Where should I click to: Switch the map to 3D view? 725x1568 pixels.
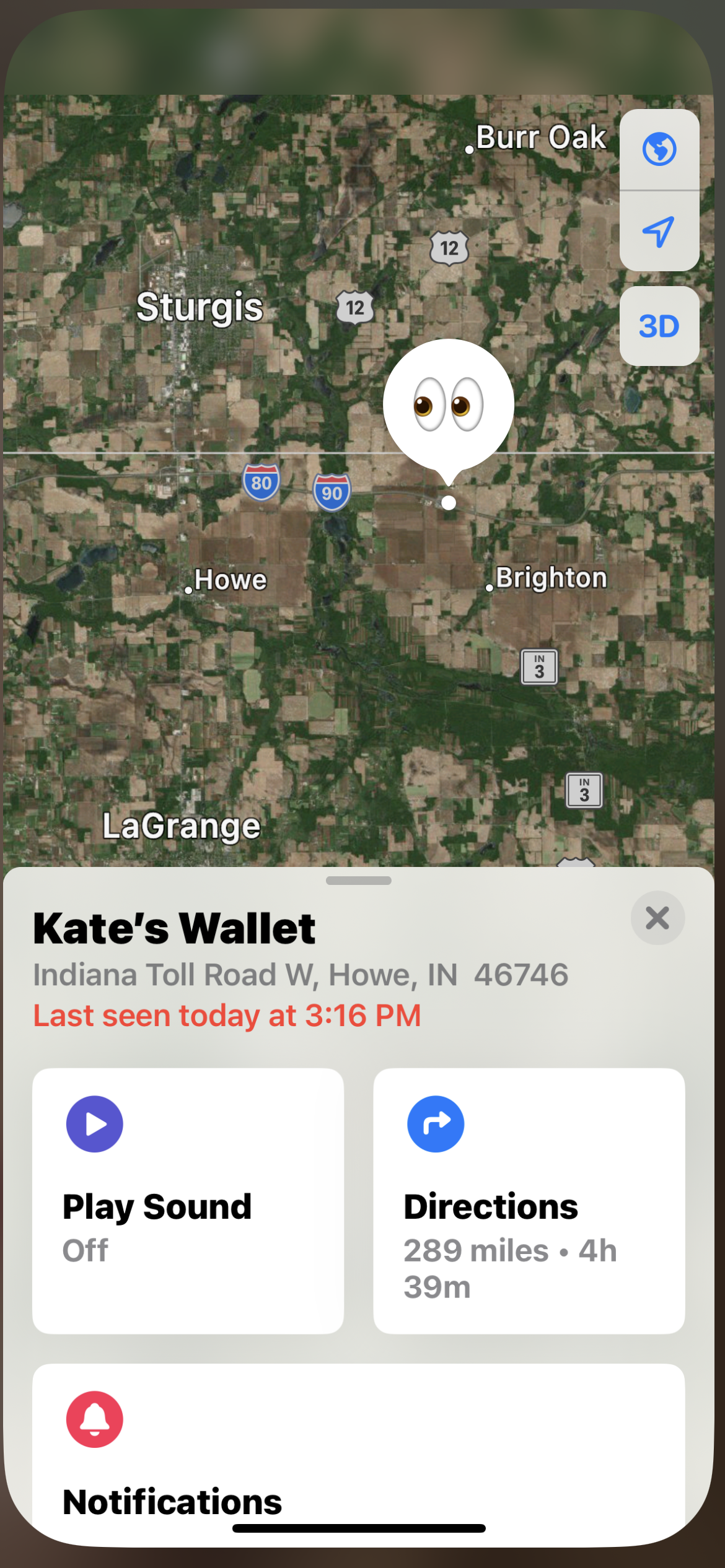[x=659, y=326]
